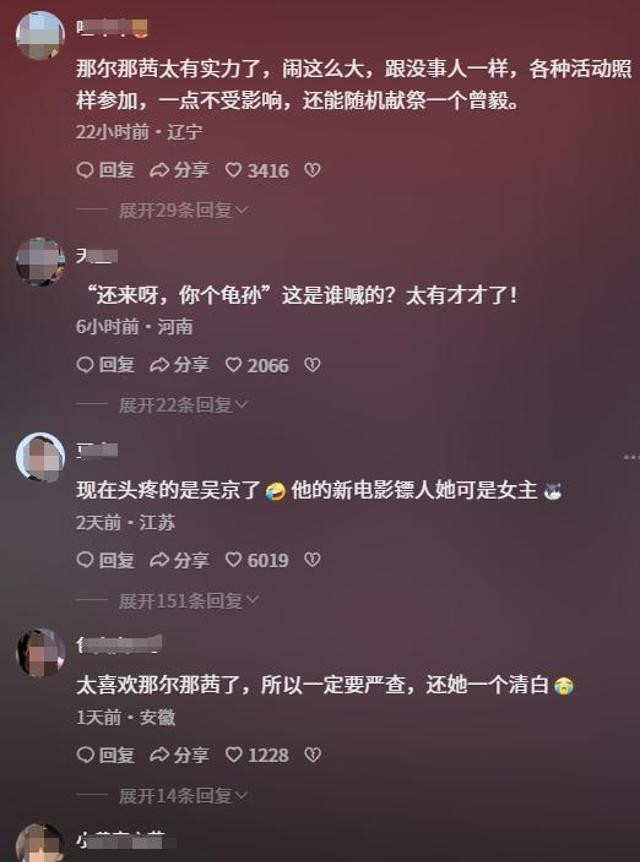Screen dimensions: 640x862
Task: Expand 展开29条回复
Action: 183,210
